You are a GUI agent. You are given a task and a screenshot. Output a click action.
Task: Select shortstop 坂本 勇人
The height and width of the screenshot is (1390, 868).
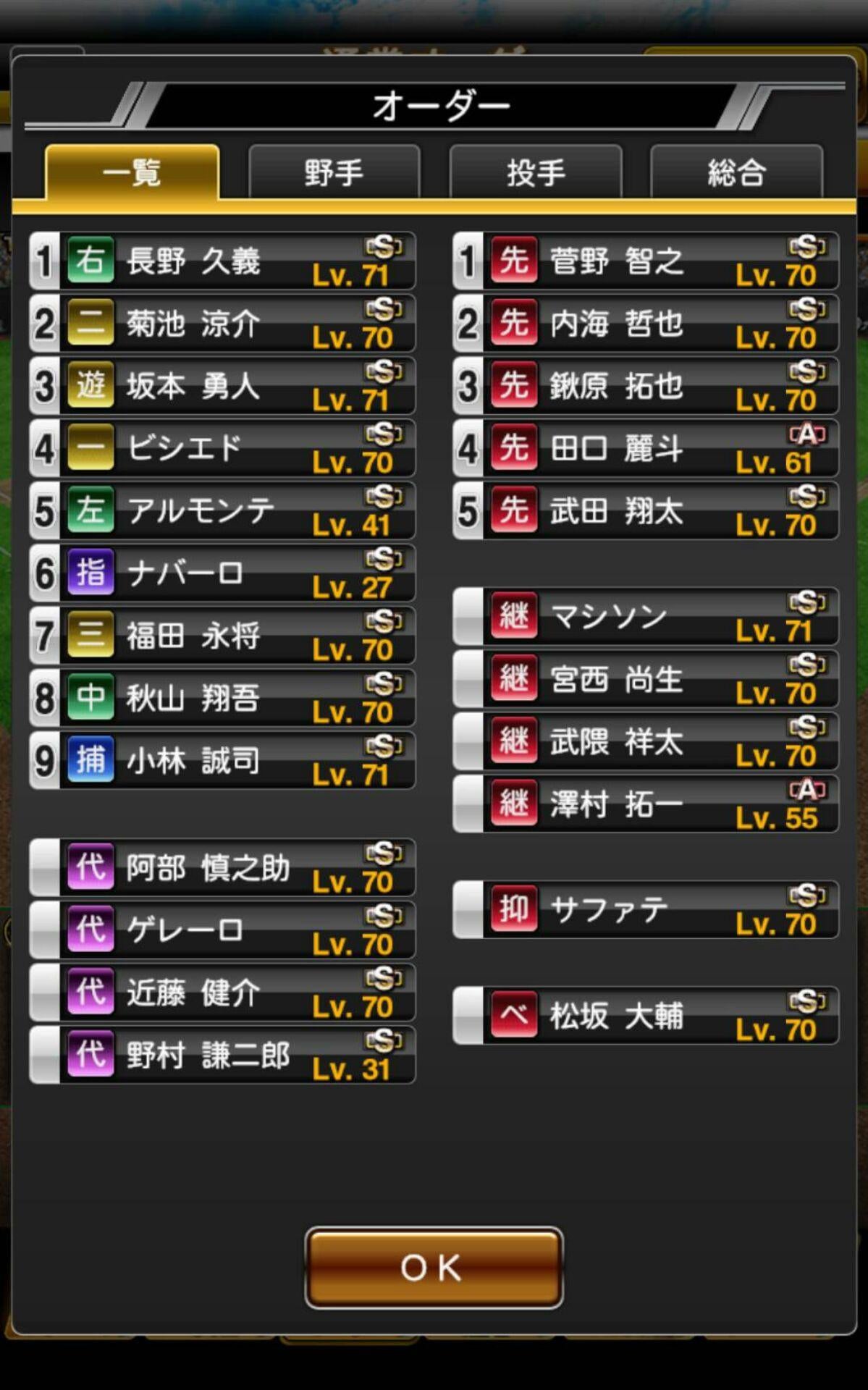pyautogui.click(x=222, y=386)
